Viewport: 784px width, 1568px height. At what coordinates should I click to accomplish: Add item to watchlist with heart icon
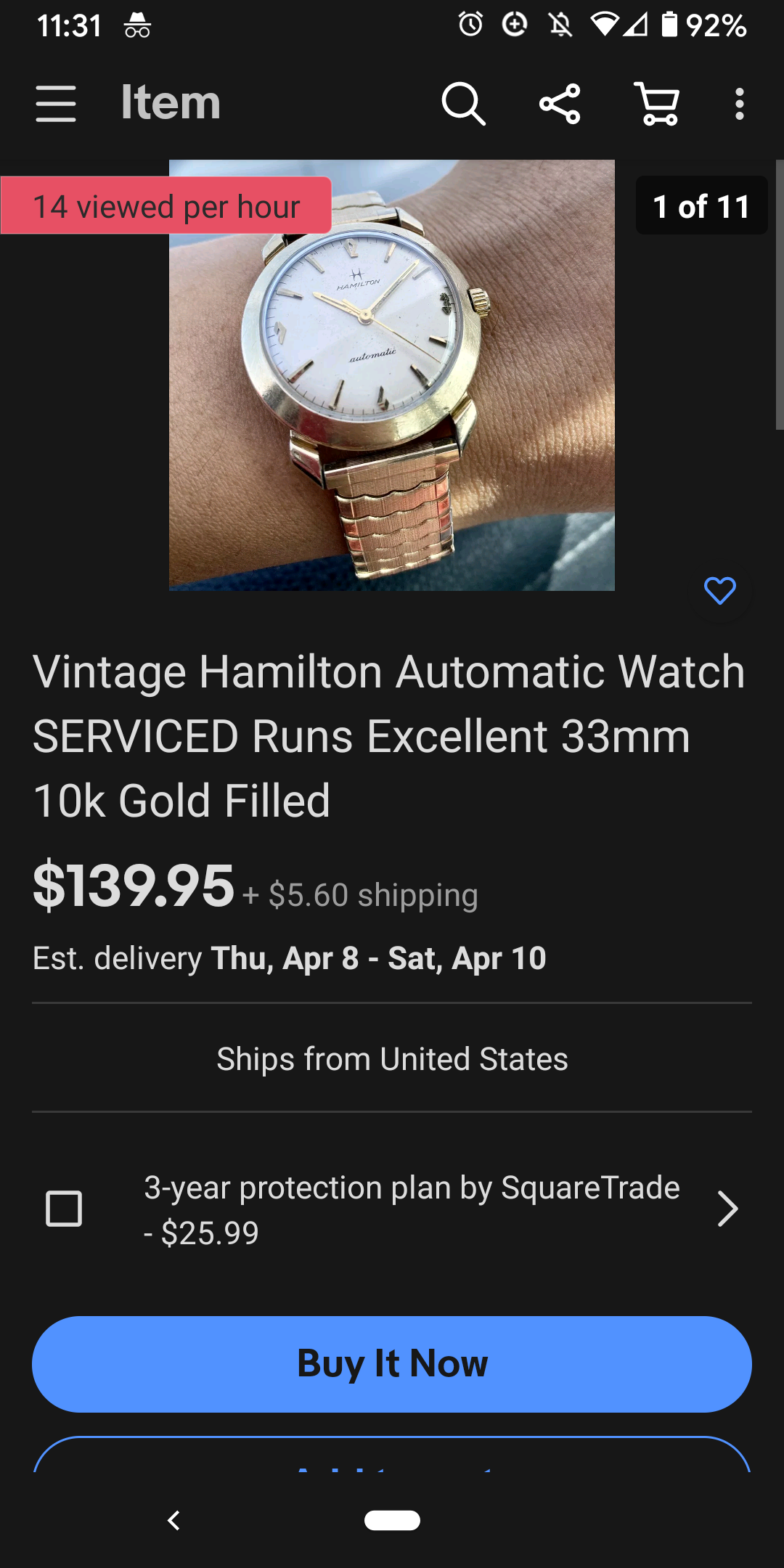pyautogui.click(x=719, y=591)
